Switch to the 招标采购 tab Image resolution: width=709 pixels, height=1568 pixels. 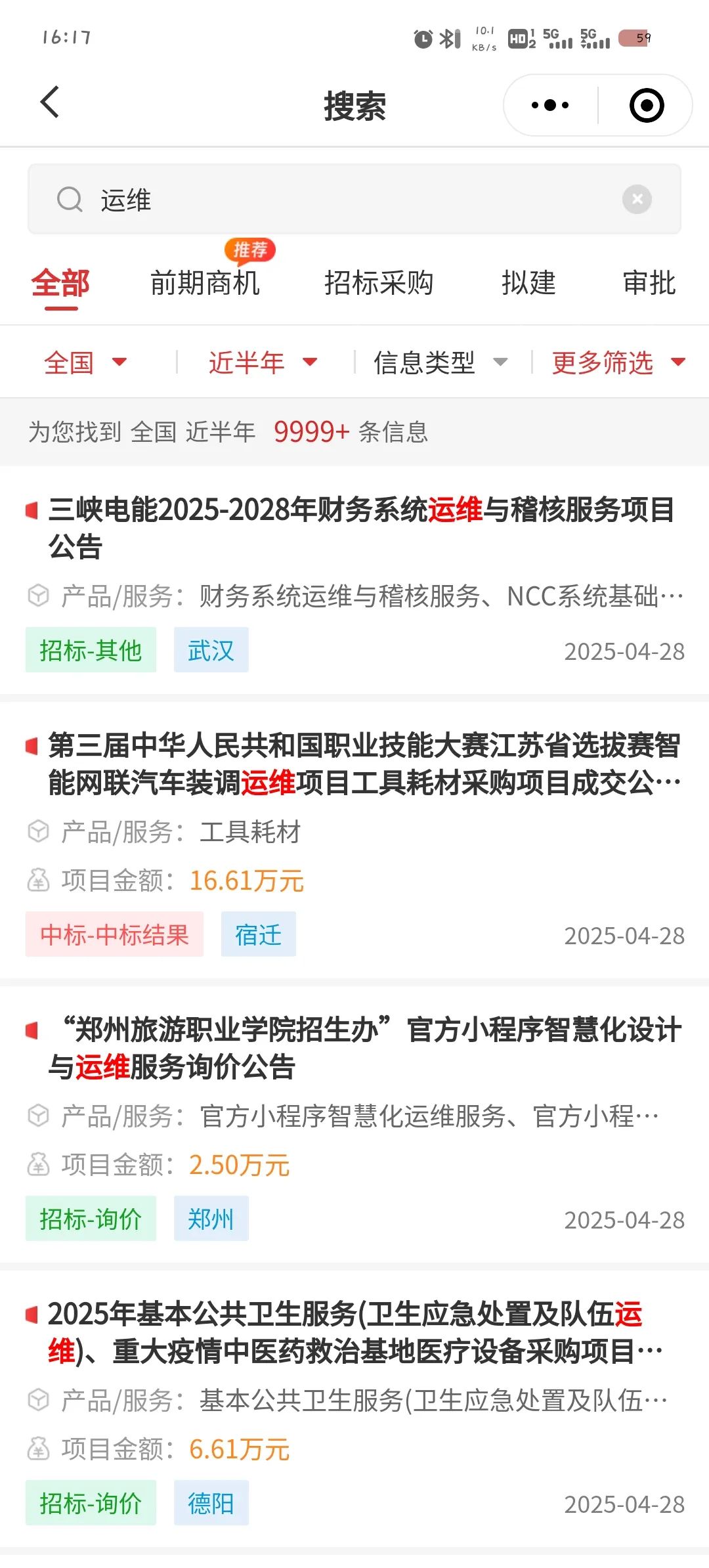pos(379,283)
